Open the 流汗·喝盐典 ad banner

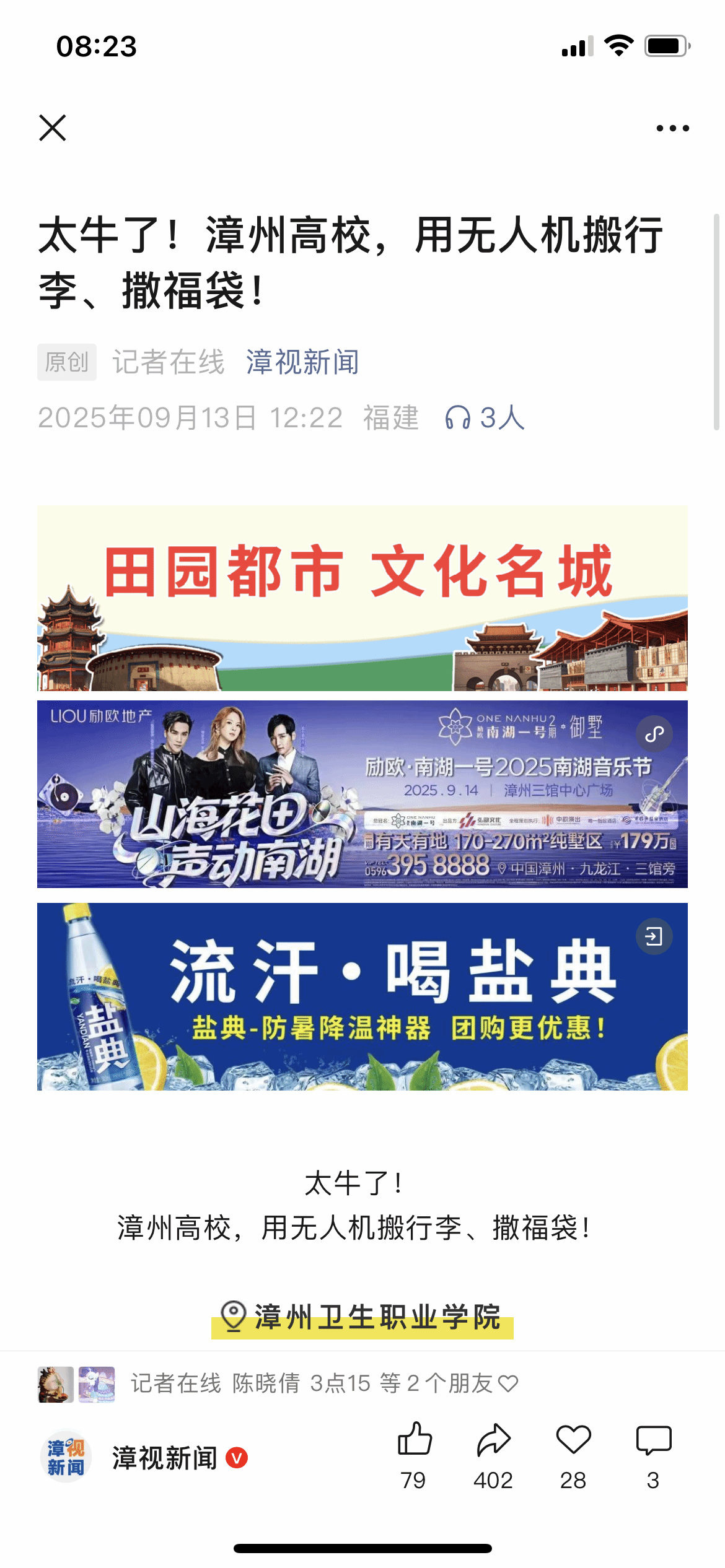[x=362, y=996]
